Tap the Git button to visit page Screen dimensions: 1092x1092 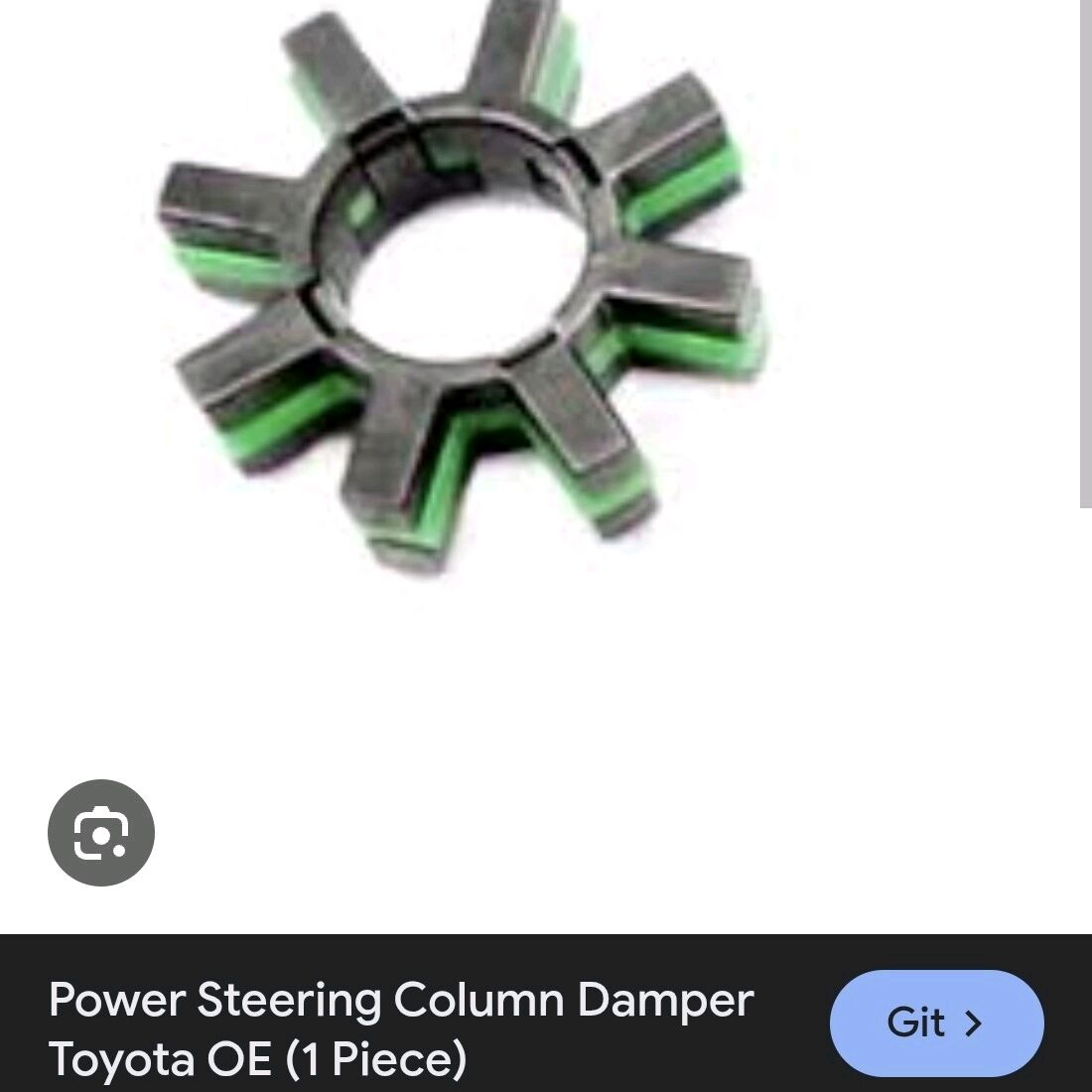[x=935, y=1023]
